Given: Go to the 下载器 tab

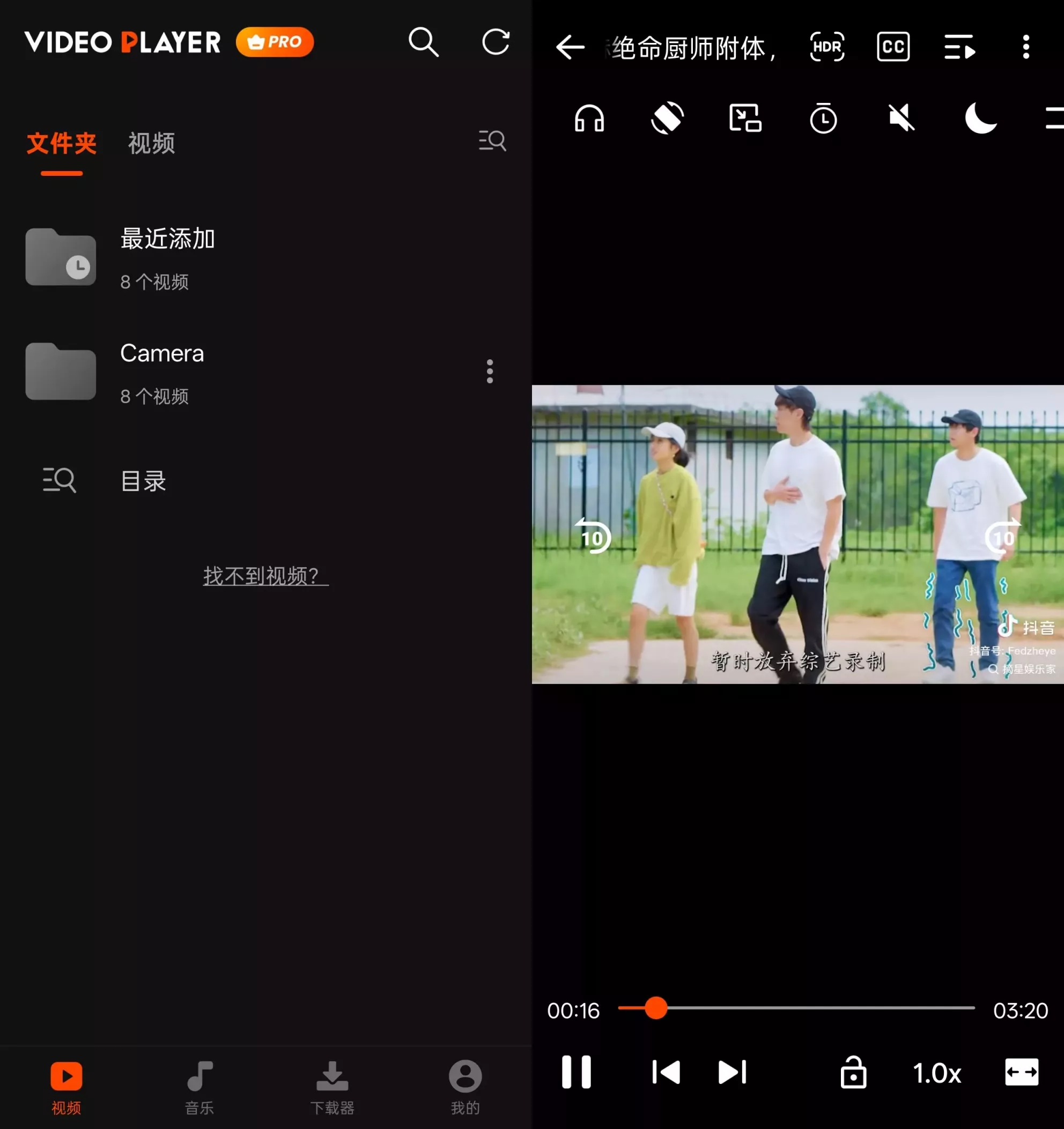Looking at the screenshot, I should coord(332,1087).
